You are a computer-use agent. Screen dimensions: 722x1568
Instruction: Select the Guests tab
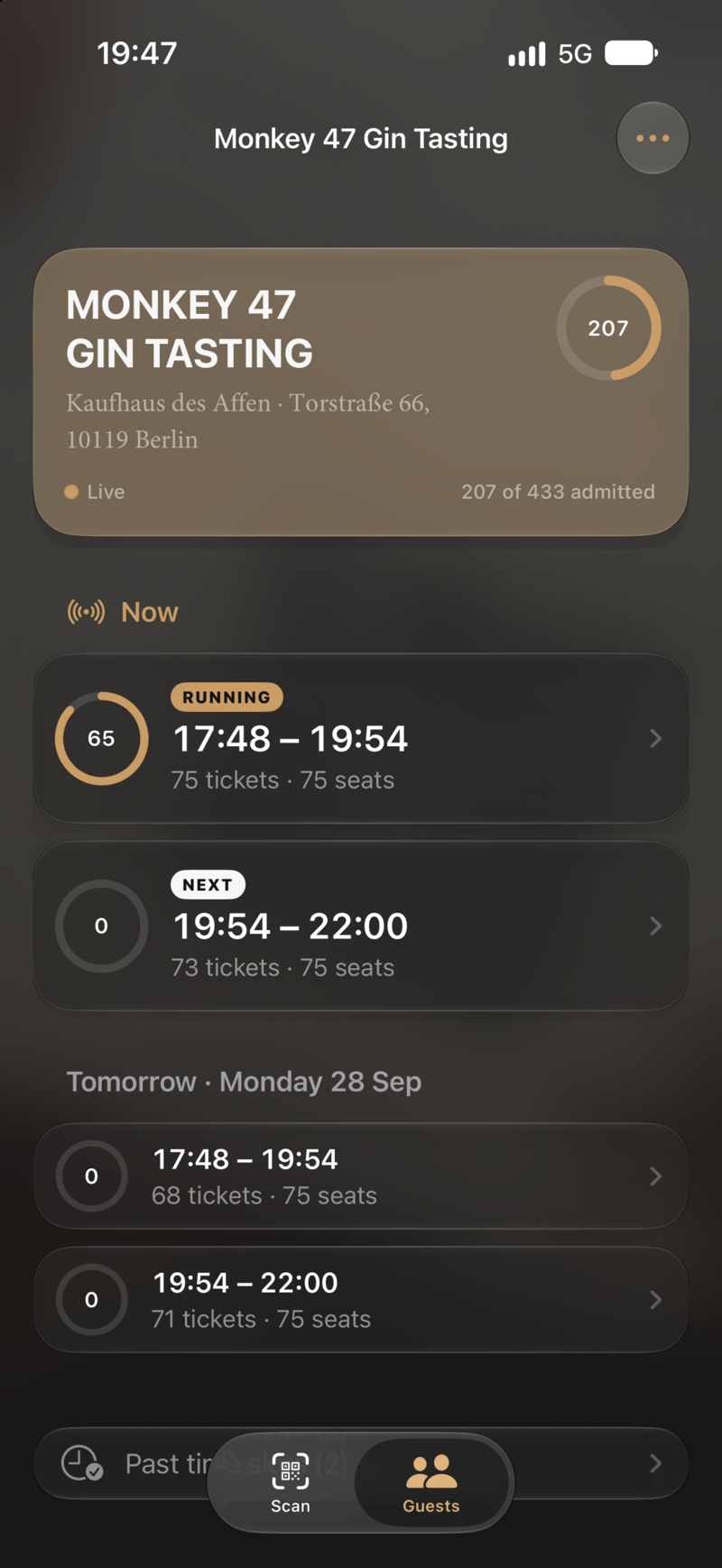(x=431, y=1482)
